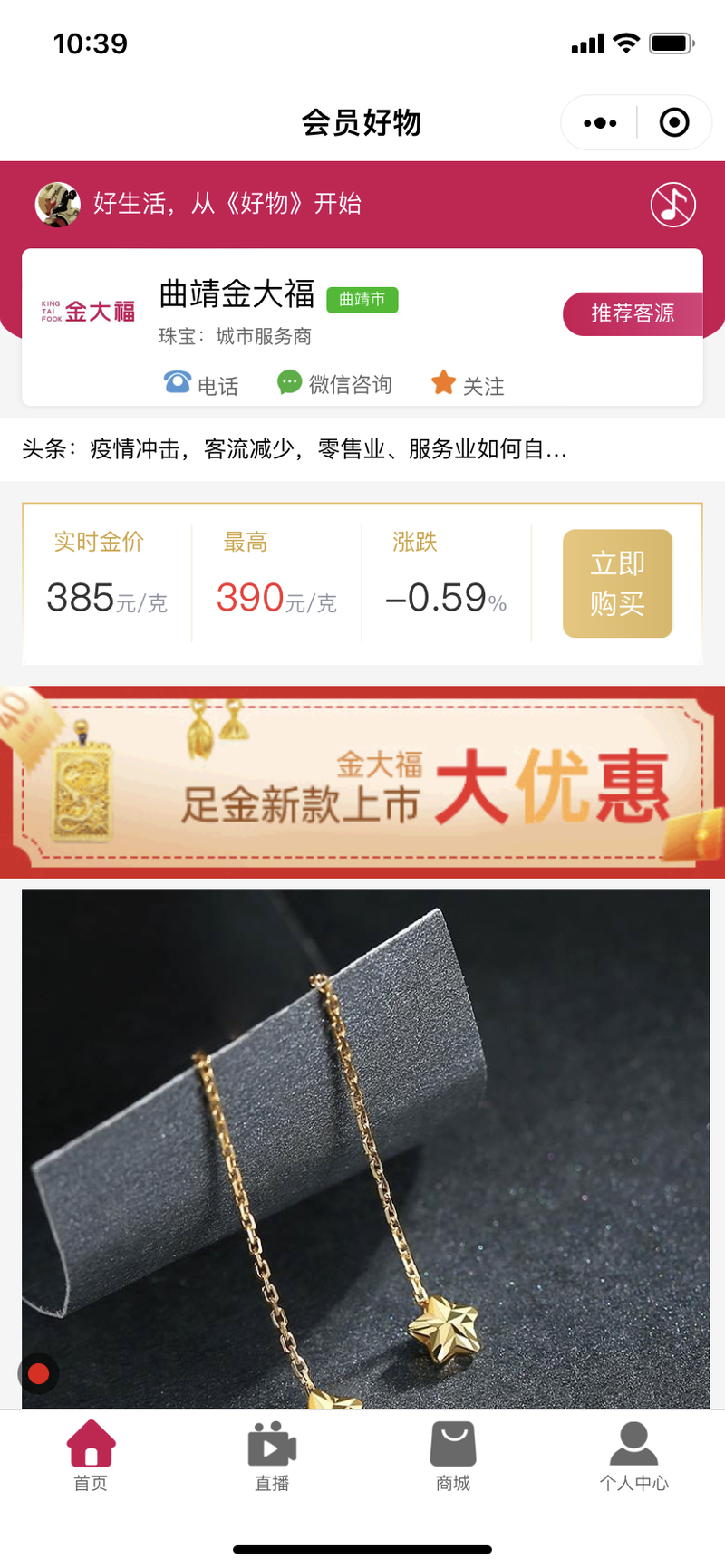Tap the red record floating button

38,1374
